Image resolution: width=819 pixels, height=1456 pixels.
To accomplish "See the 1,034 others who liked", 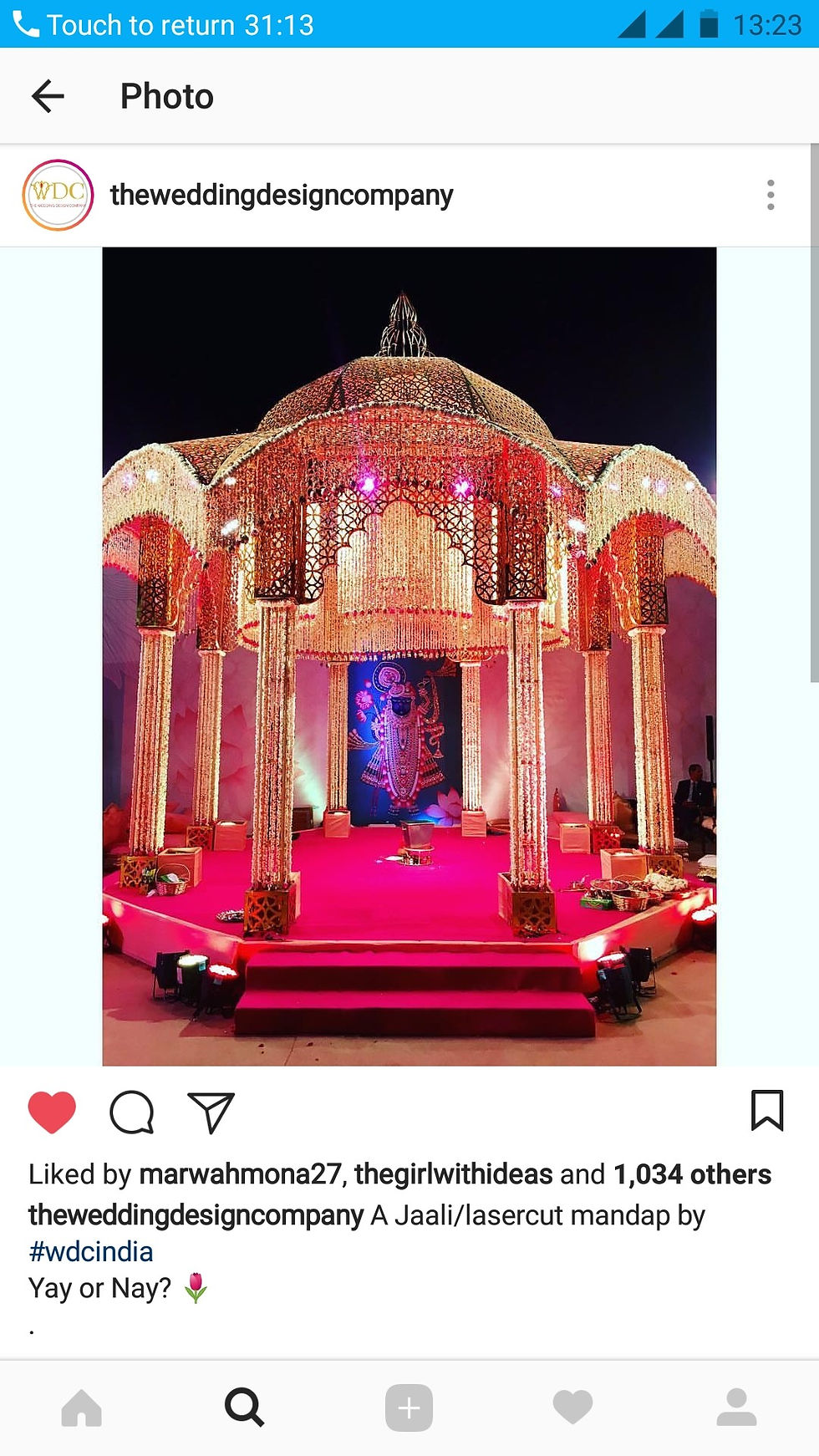I will point(692,1174).
